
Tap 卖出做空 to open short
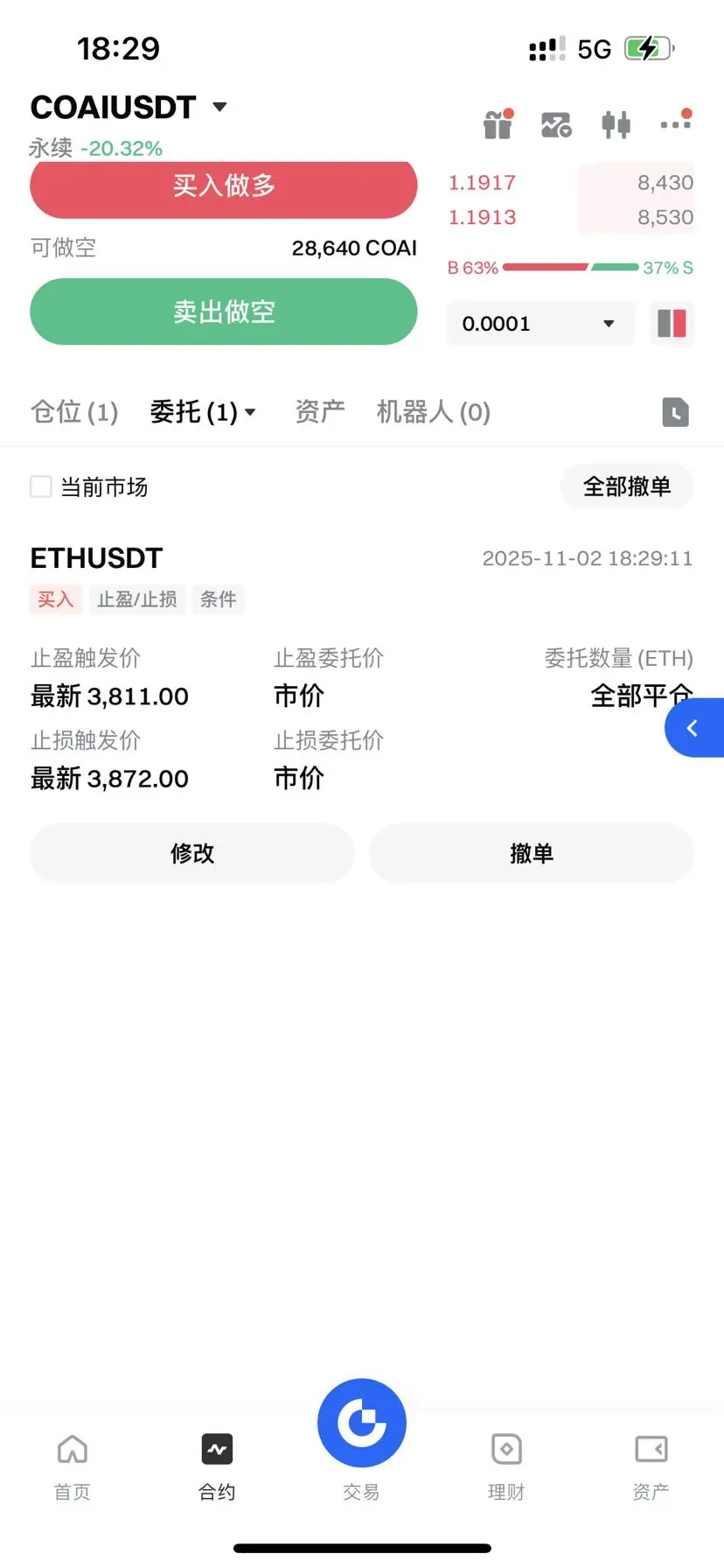pos(223,311)
